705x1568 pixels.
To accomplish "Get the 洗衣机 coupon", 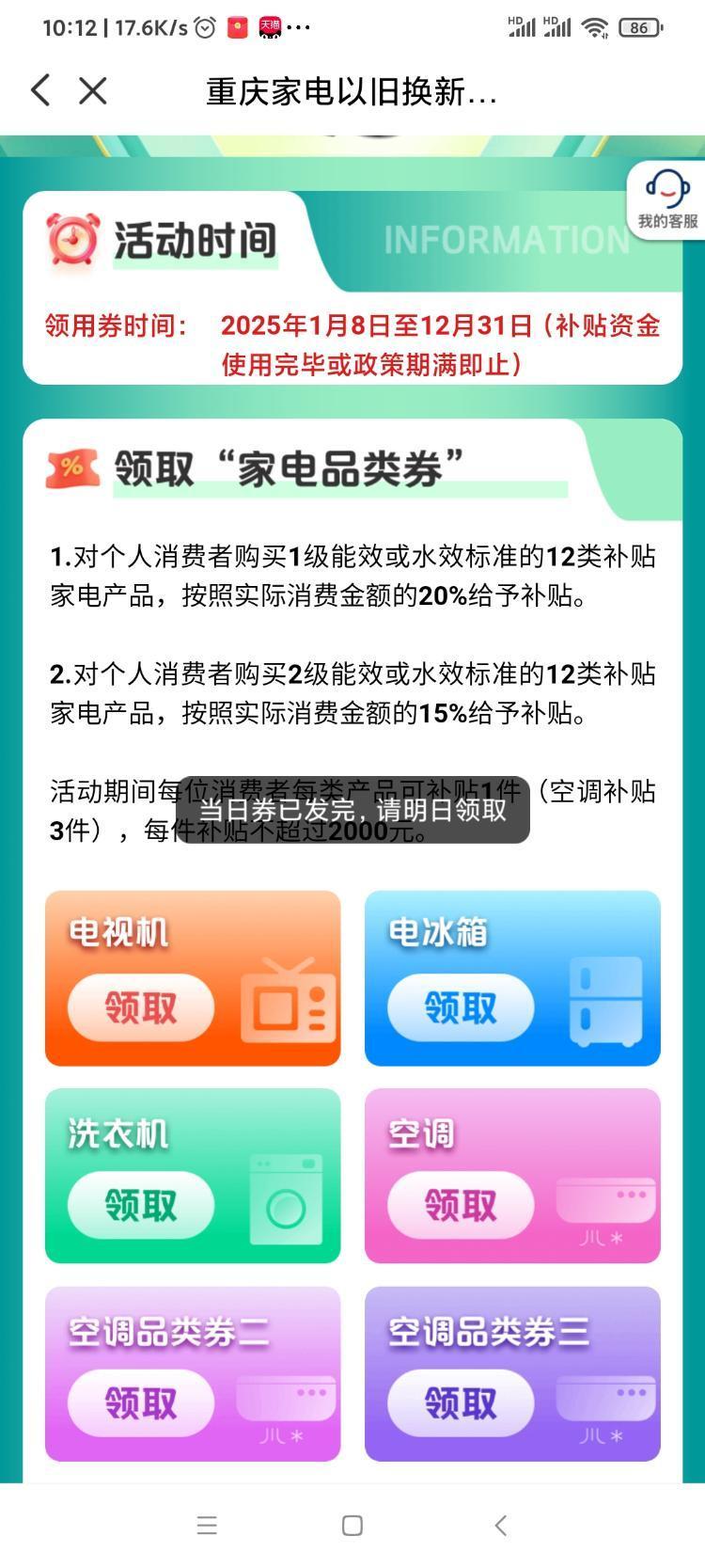I will tap(141, 1205).
